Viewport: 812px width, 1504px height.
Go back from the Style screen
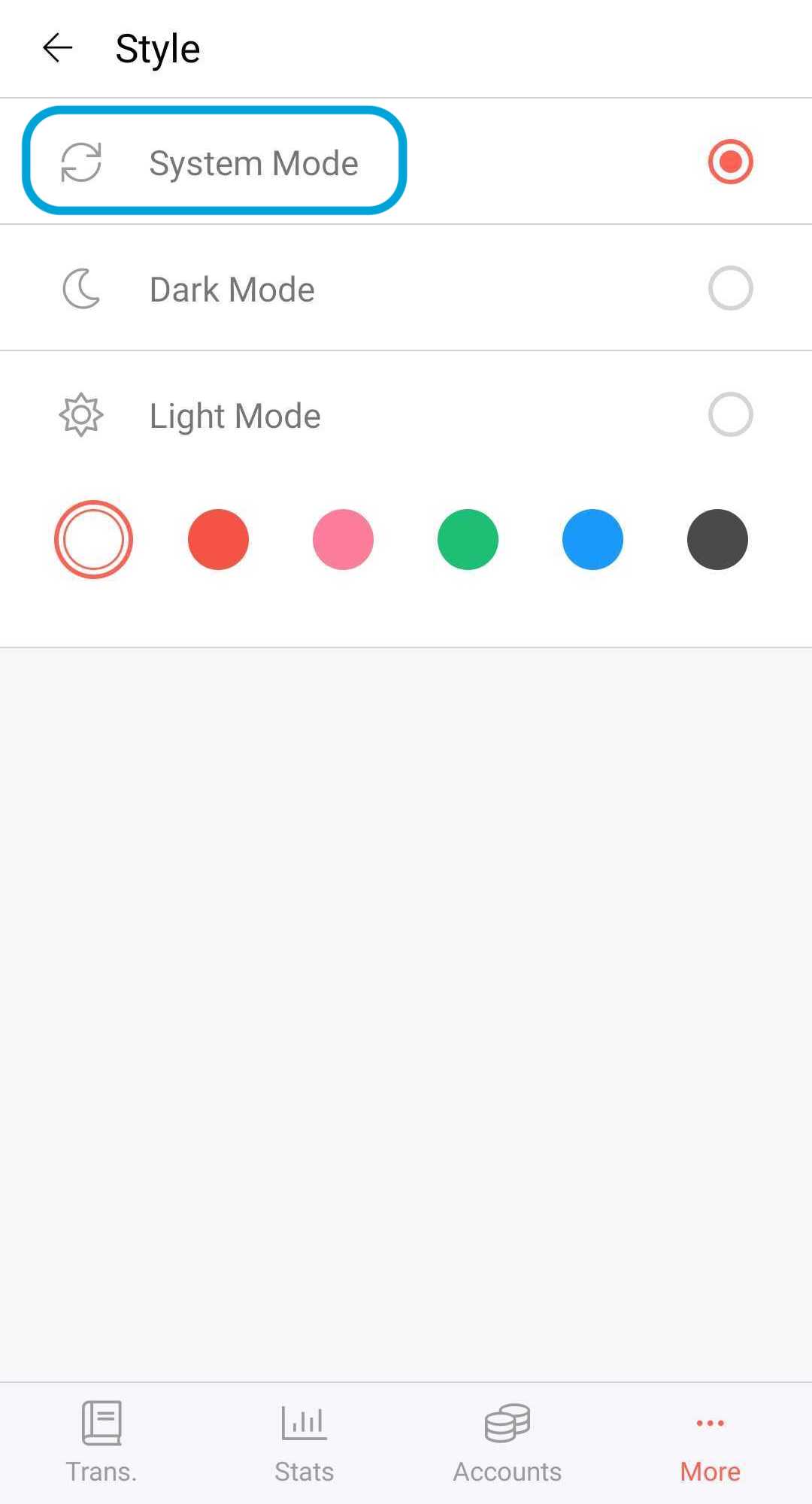click(x=57, y=48)
